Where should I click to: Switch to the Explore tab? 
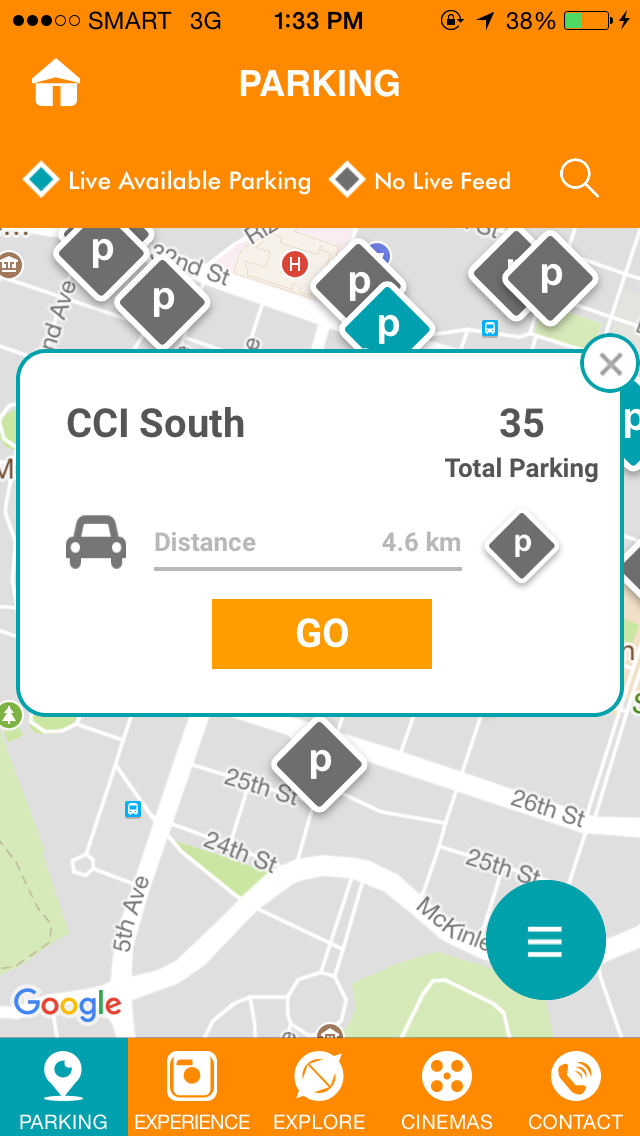(320, 1087)
